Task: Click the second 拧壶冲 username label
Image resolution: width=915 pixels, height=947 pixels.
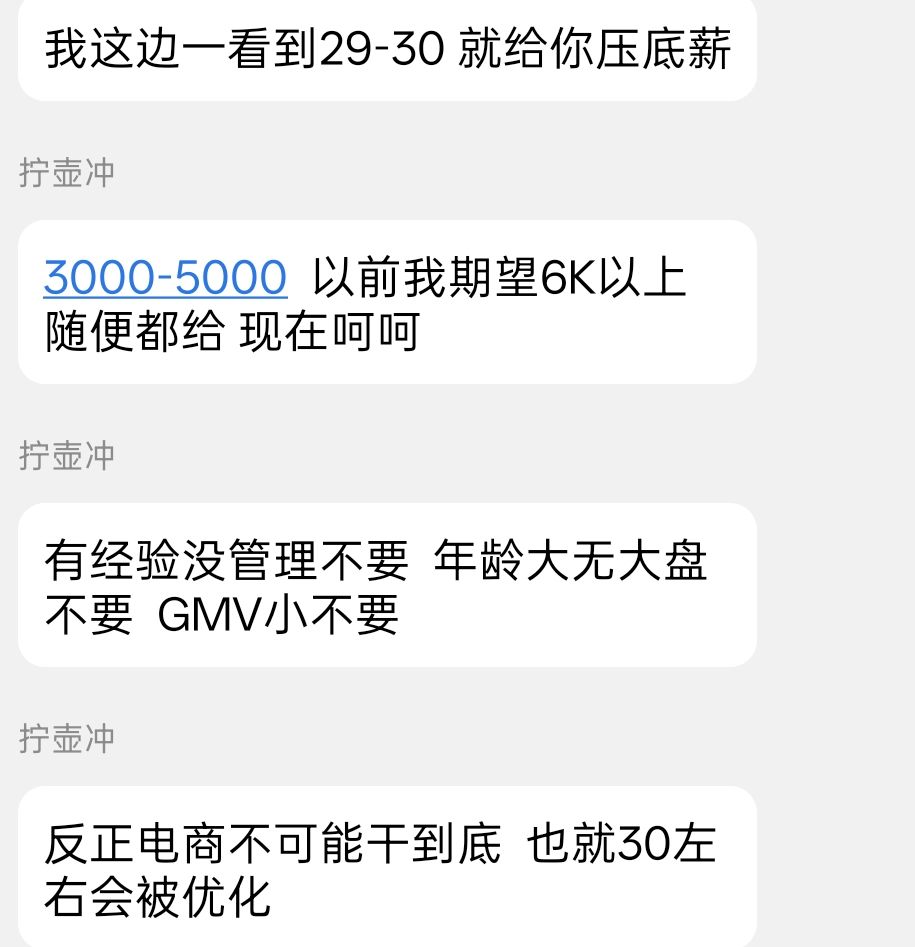Action: click(x=68, y=455)
